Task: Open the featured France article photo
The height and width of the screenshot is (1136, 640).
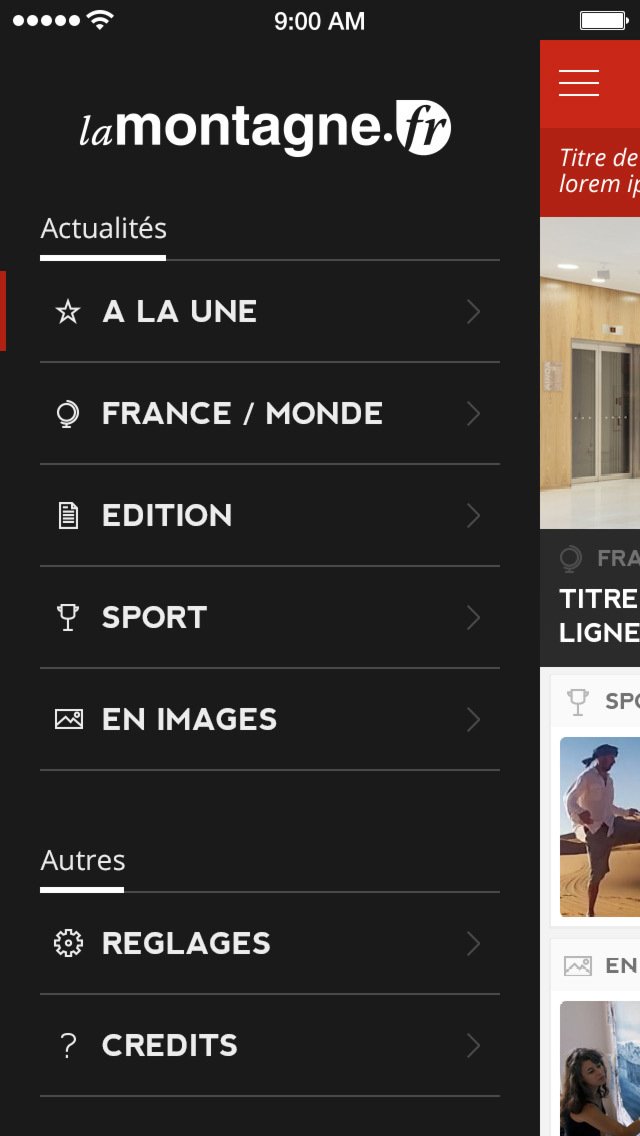Action: click(x=590, y=372)
